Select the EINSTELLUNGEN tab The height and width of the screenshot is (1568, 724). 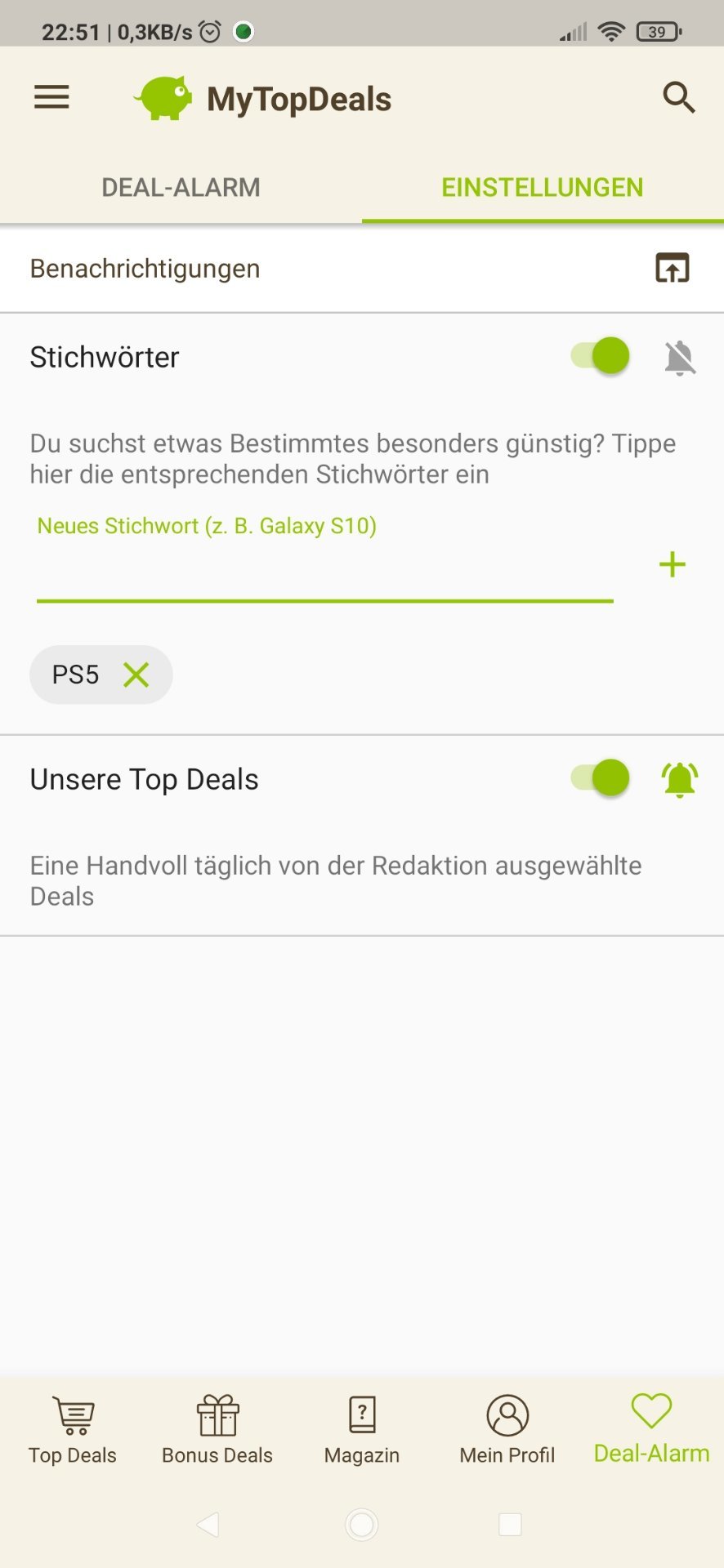tap(543, 187)
